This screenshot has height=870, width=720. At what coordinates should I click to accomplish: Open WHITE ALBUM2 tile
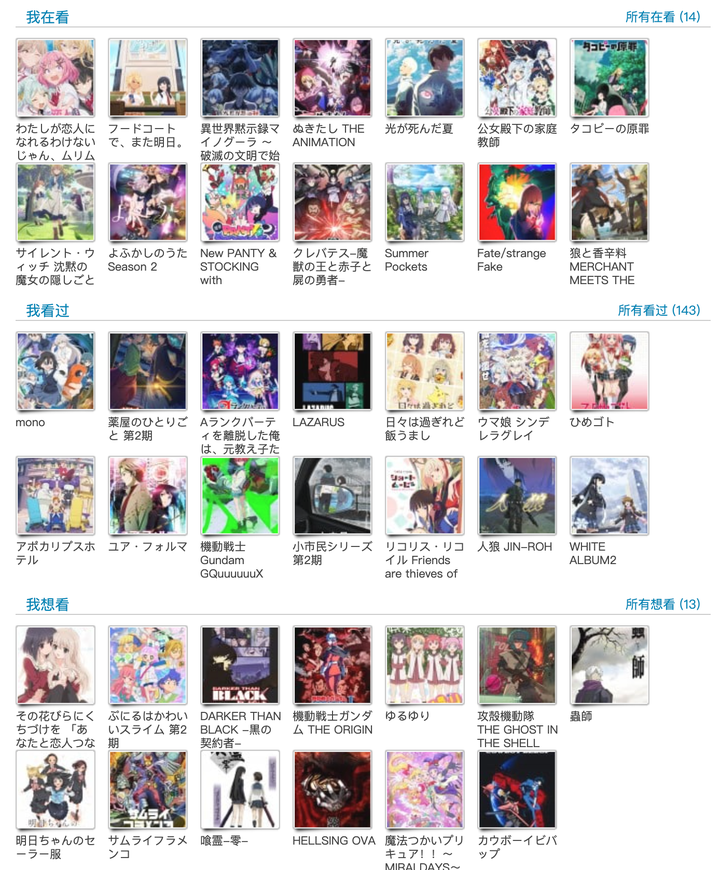tap(609, 496)
